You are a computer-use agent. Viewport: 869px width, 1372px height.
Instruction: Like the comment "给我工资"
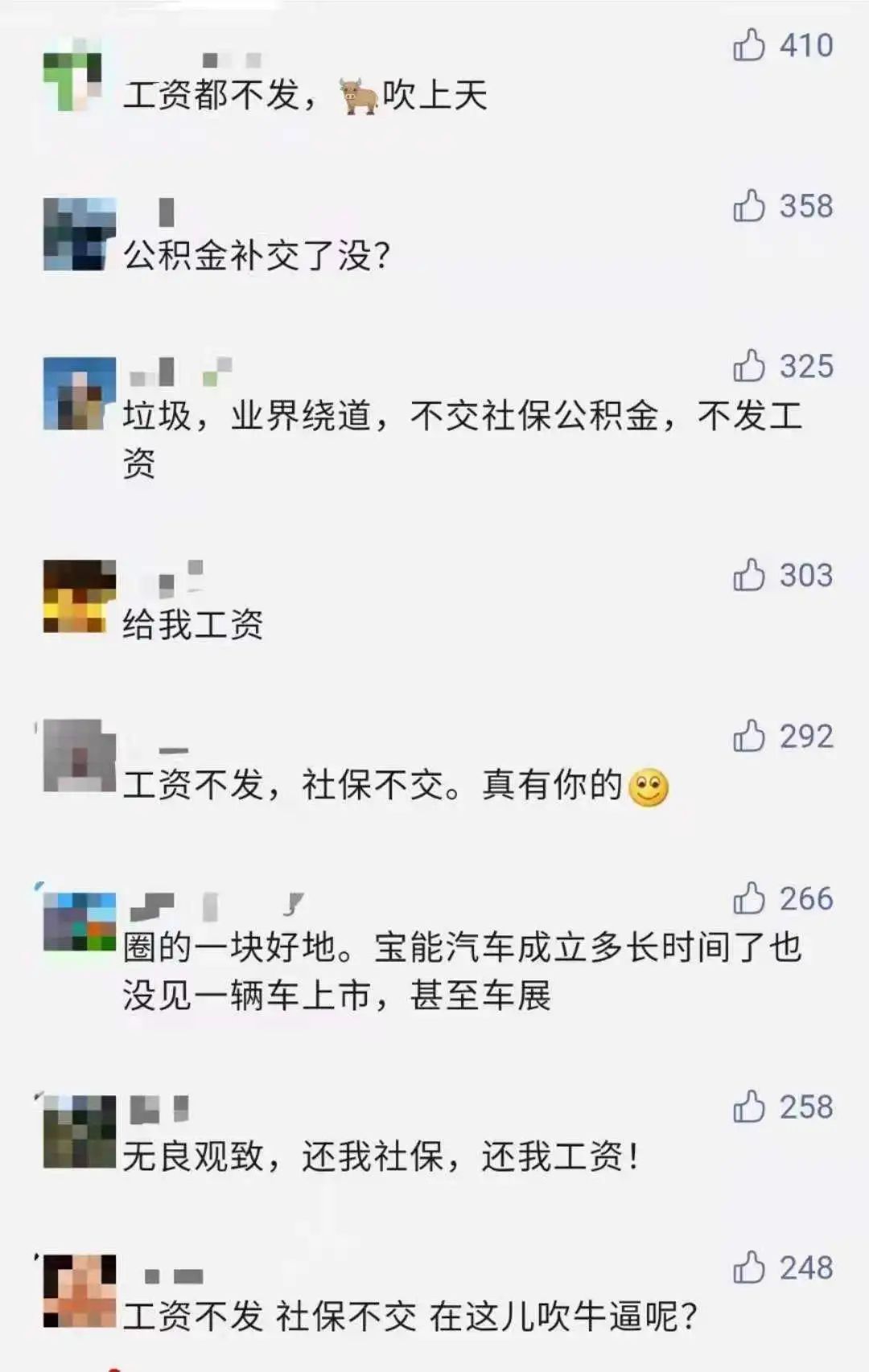[x=749, y=575]
